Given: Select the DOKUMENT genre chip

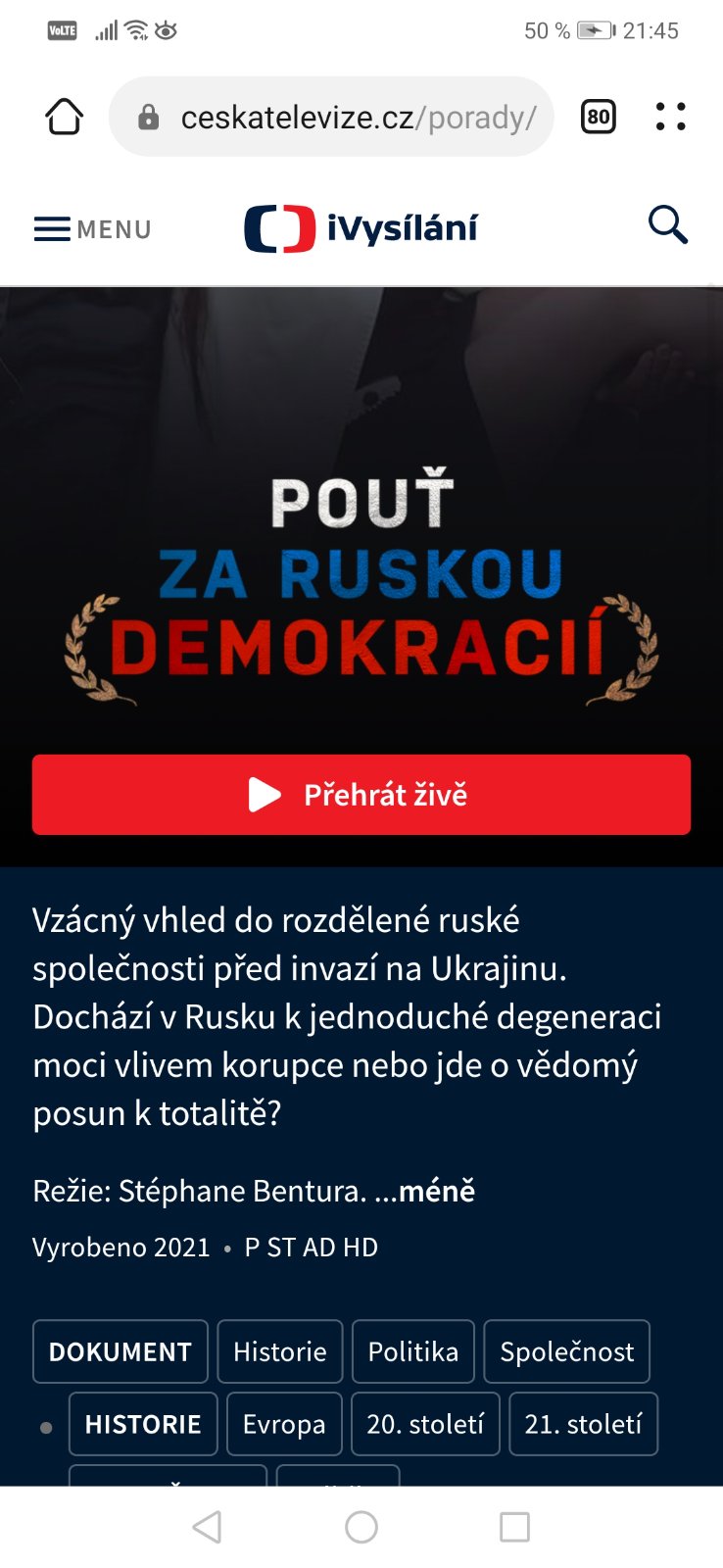Looking at the screenshot, I should pos(120,1351).
